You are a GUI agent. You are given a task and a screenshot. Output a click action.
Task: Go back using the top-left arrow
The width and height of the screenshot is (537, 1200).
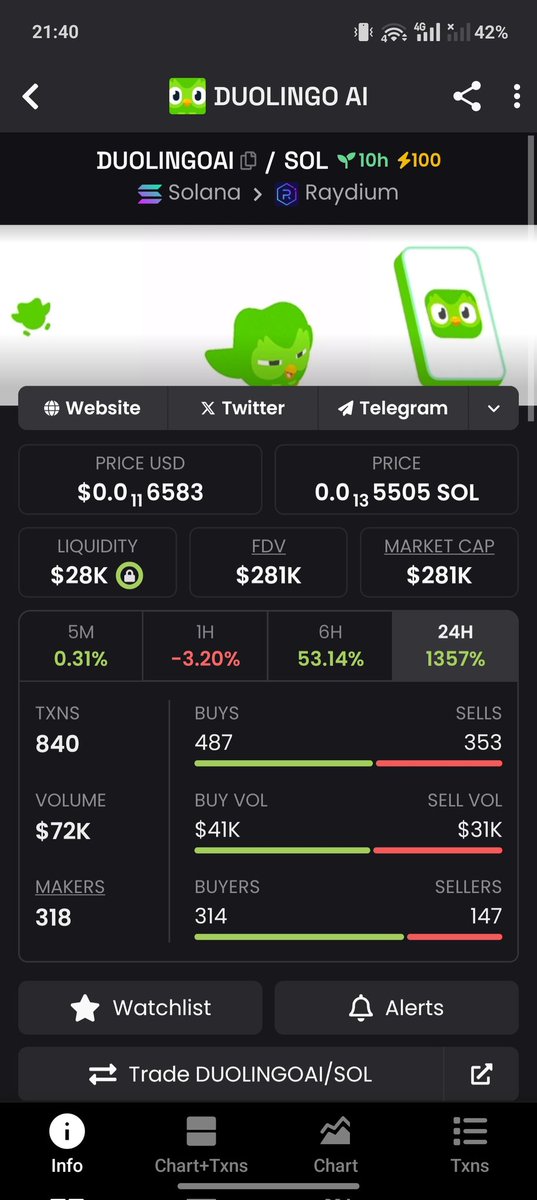tap(32, 97)
